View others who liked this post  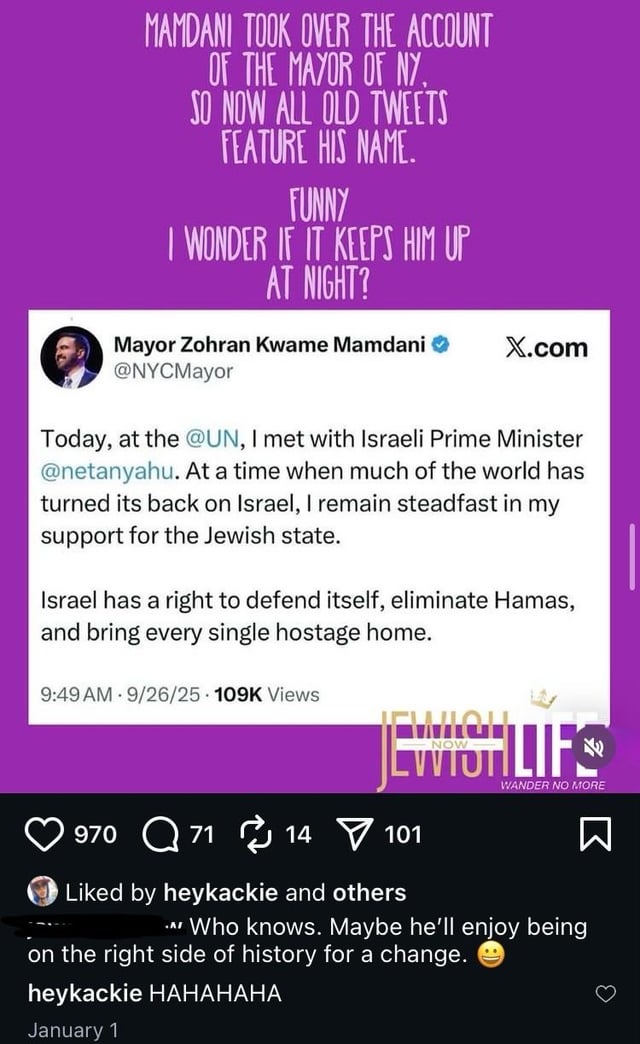tap(369, 892)
